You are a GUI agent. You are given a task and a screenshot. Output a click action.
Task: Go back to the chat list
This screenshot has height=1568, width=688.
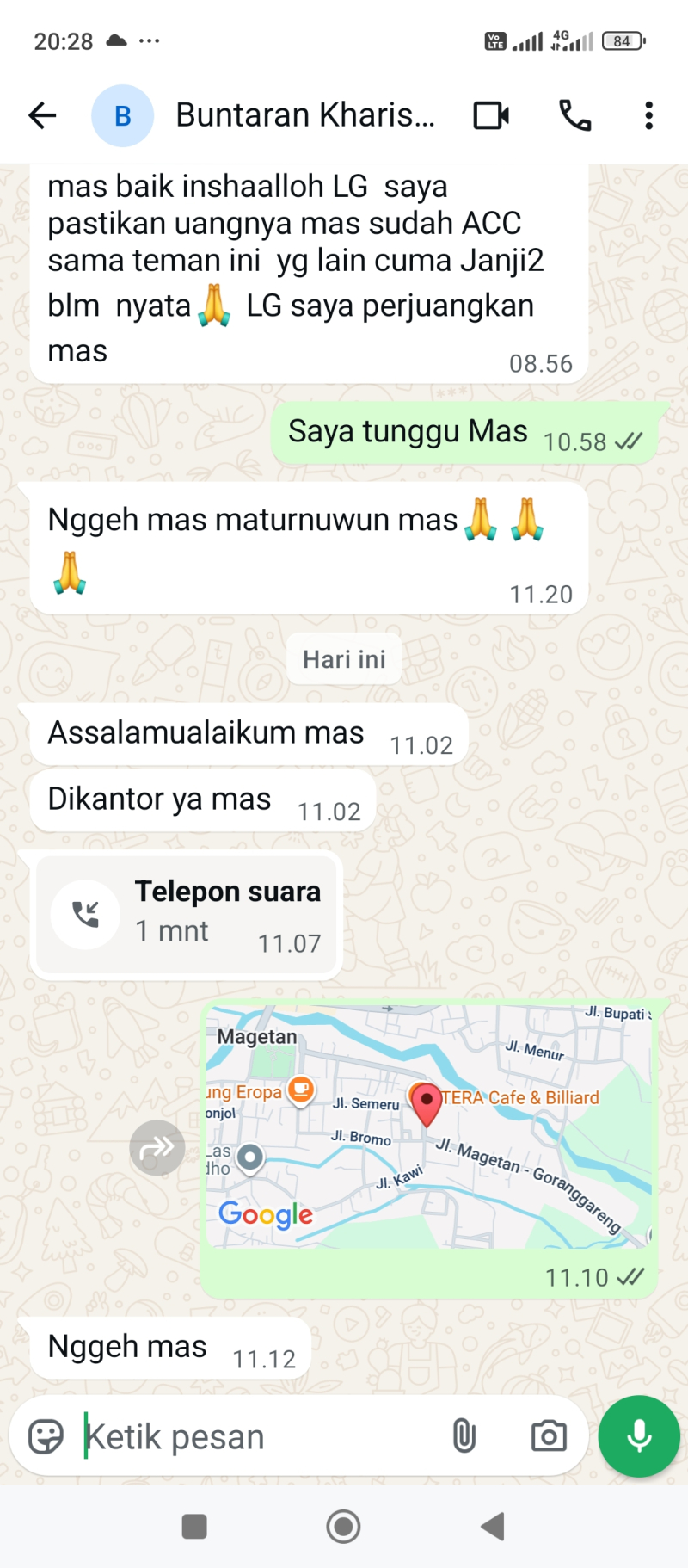point(42,115)
